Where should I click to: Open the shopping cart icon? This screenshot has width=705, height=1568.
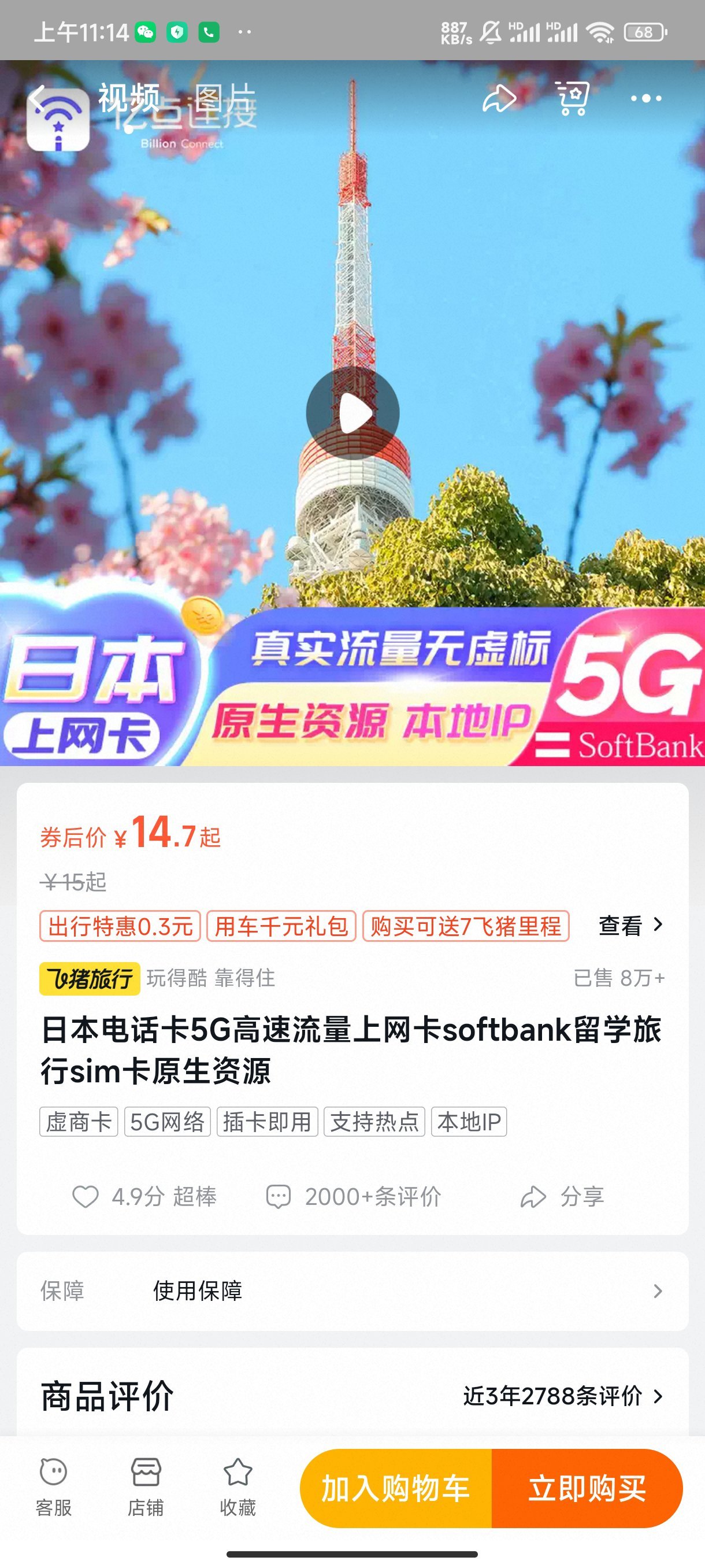(573, 98)
